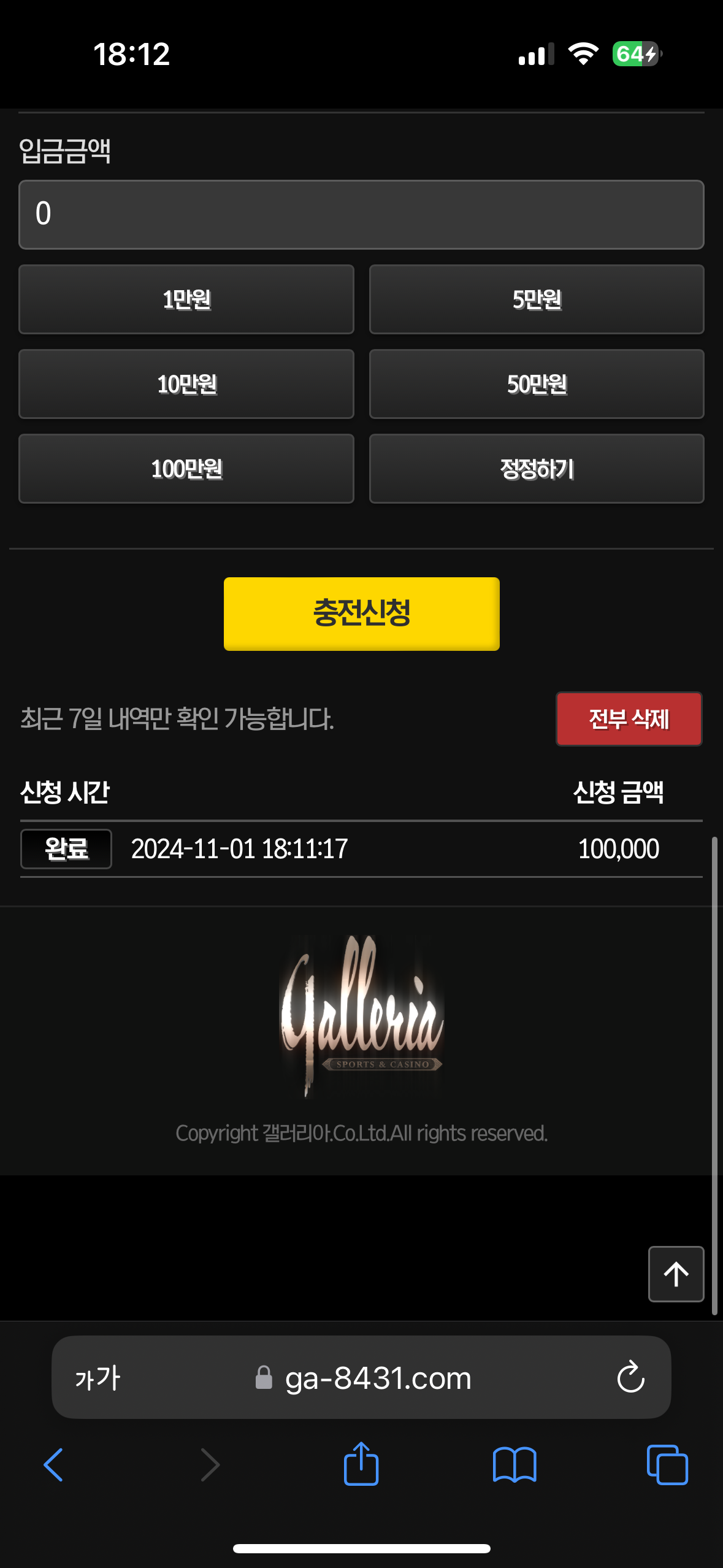Show all open Safari tabs
723x1568 pixels.
pyautogui.click(x=667, y=1465)
